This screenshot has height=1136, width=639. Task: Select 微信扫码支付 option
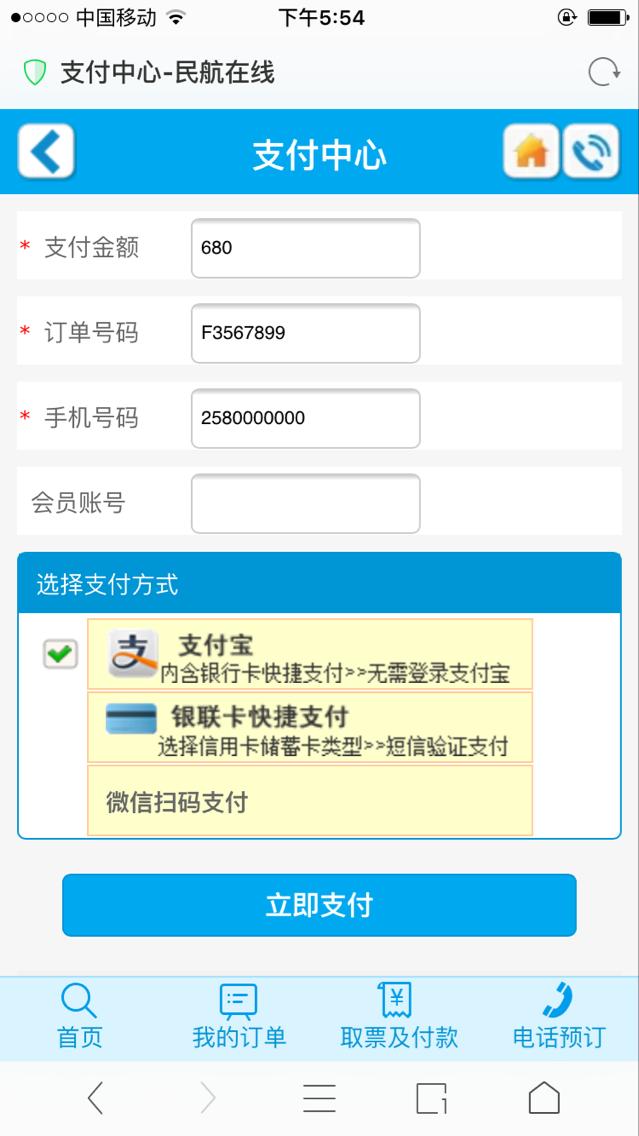pyautogui.click(x=310, y=801)
